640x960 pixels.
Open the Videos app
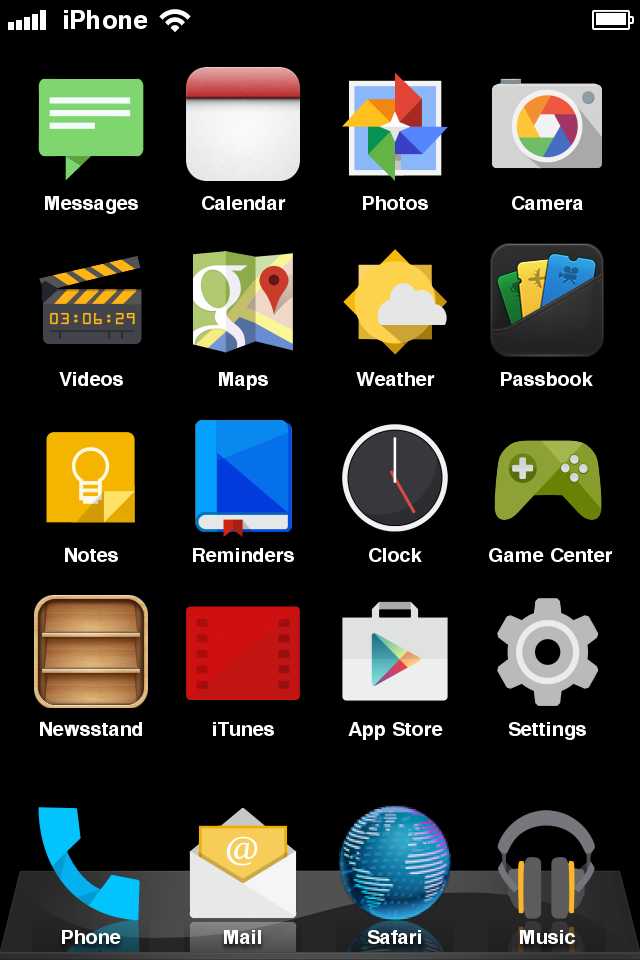(x=91, y=301)
